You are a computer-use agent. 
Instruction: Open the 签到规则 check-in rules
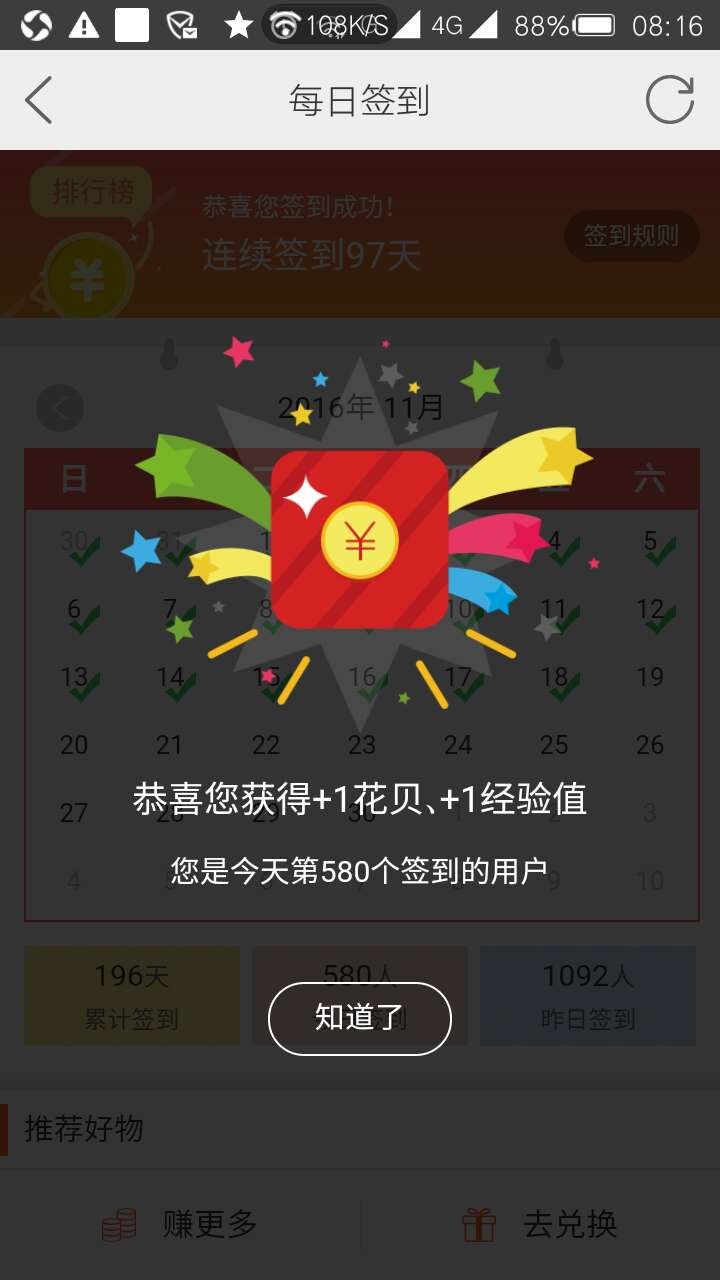pyautogui.click(x=631, y=236)
